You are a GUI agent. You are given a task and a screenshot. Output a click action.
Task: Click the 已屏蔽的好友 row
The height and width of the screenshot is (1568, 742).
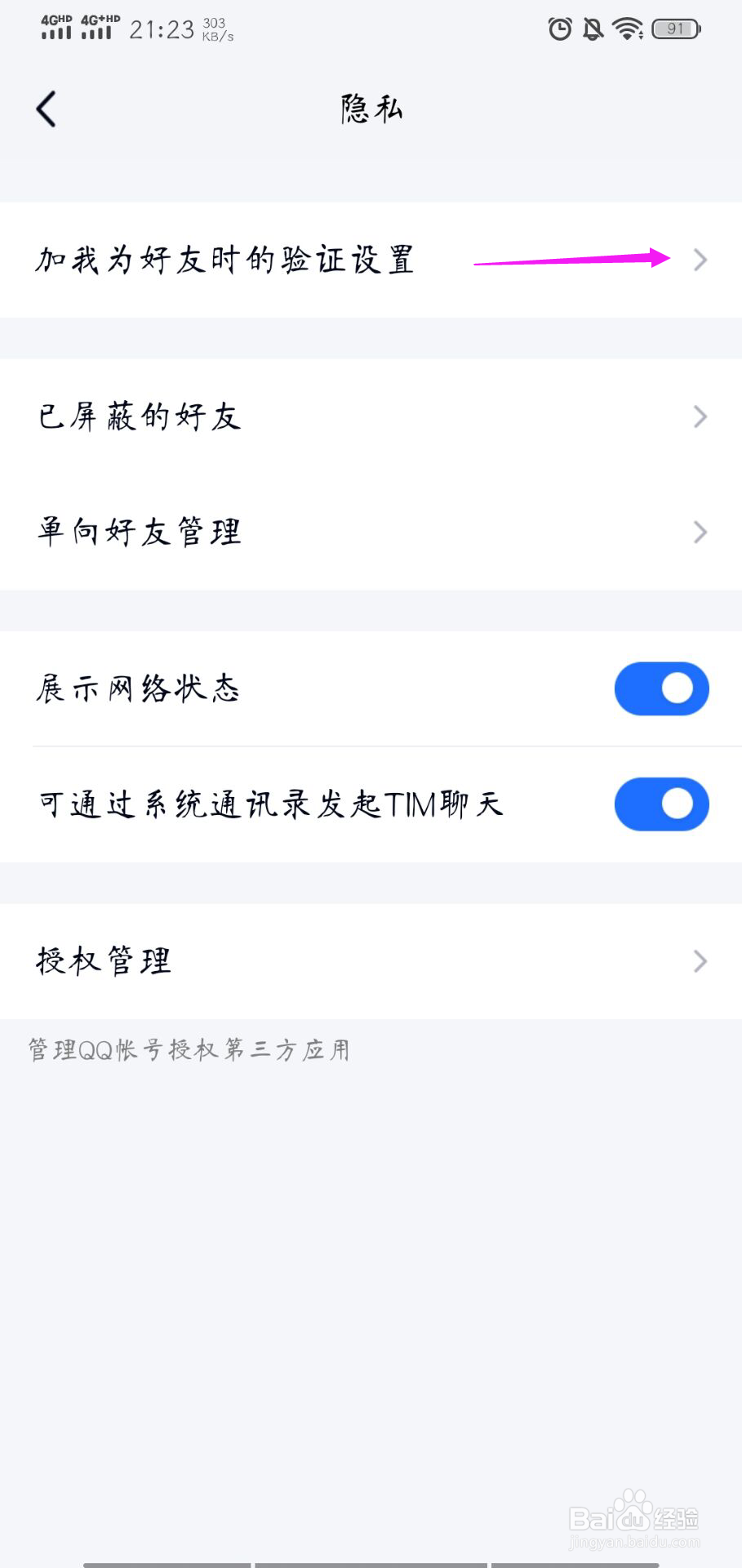[140, 416]
